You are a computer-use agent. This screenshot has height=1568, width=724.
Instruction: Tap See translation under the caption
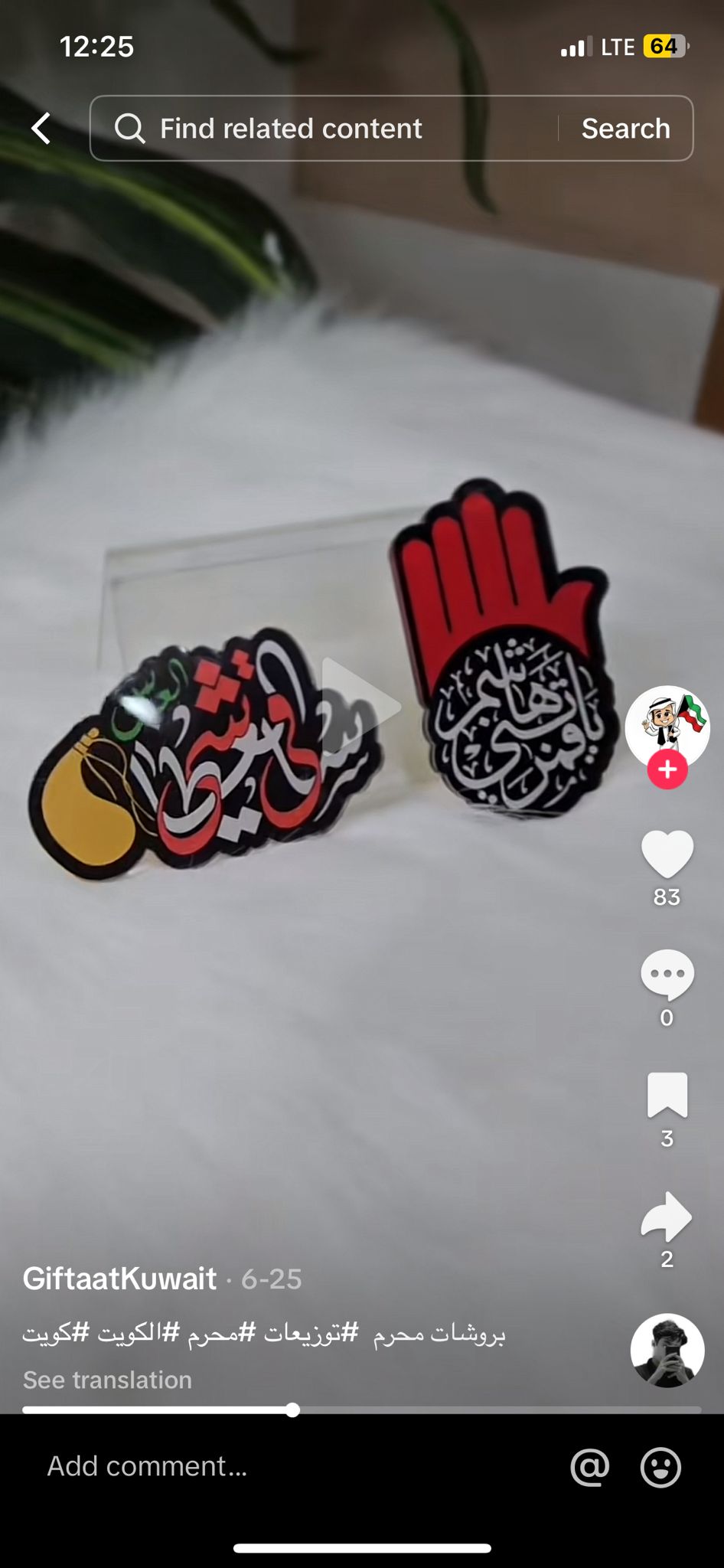coord(107,1380)
